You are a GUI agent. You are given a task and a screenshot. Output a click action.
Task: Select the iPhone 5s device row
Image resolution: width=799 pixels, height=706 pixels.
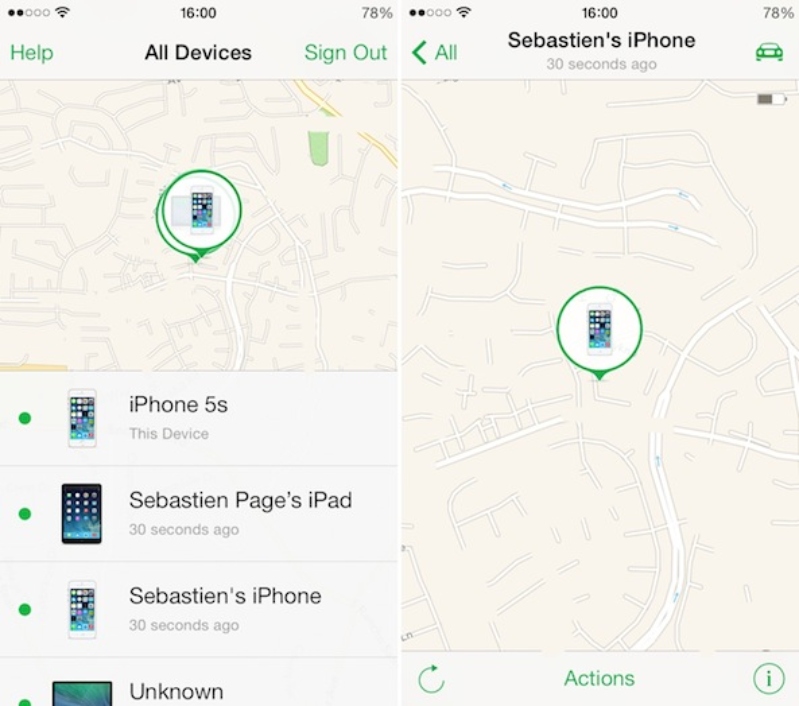(200, 417)
